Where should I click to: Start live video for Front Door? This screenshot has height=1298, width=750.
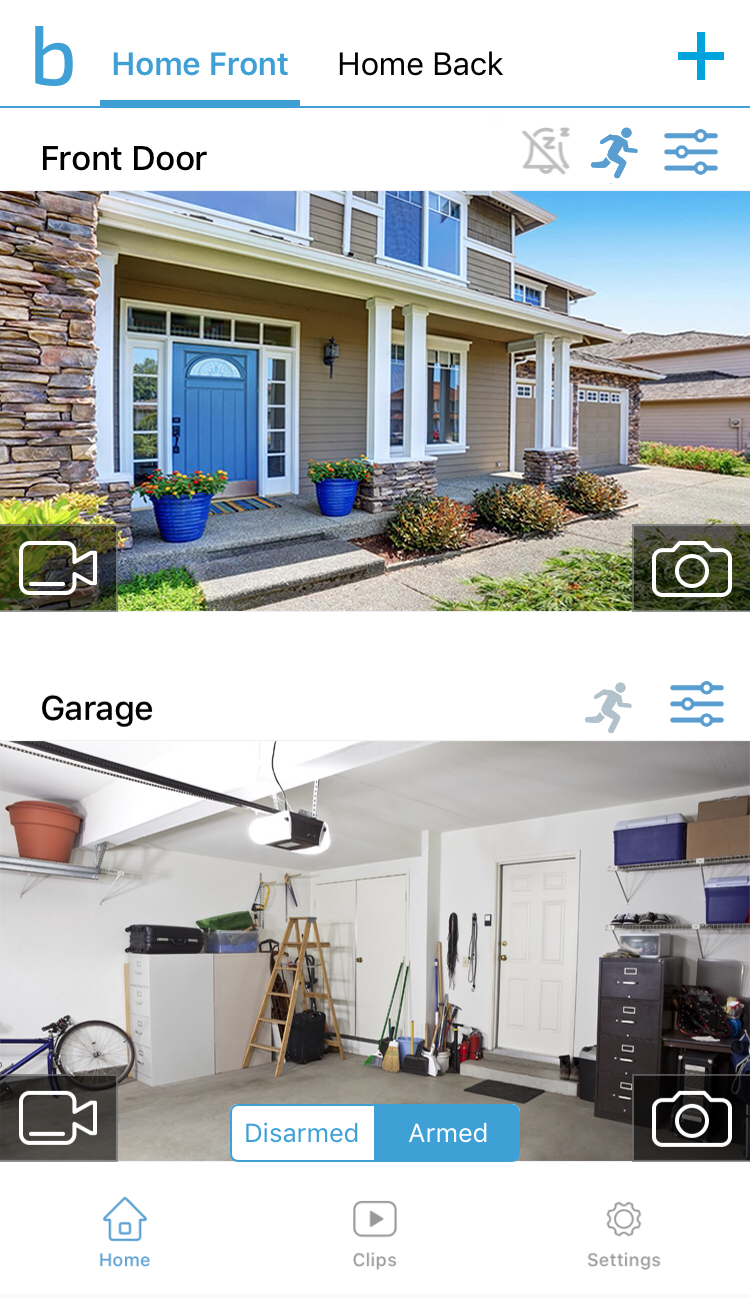click(58, 568)
